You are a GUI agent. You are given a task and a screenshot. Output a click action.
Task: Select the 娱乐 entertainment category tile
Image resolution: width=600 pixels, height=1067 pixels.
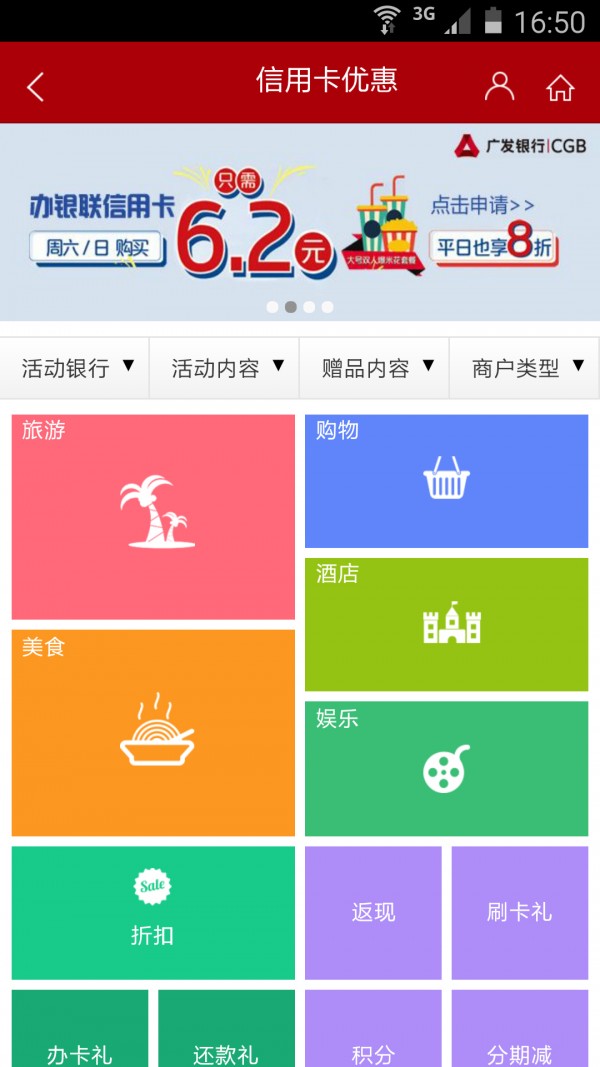[x=446, y=768]
